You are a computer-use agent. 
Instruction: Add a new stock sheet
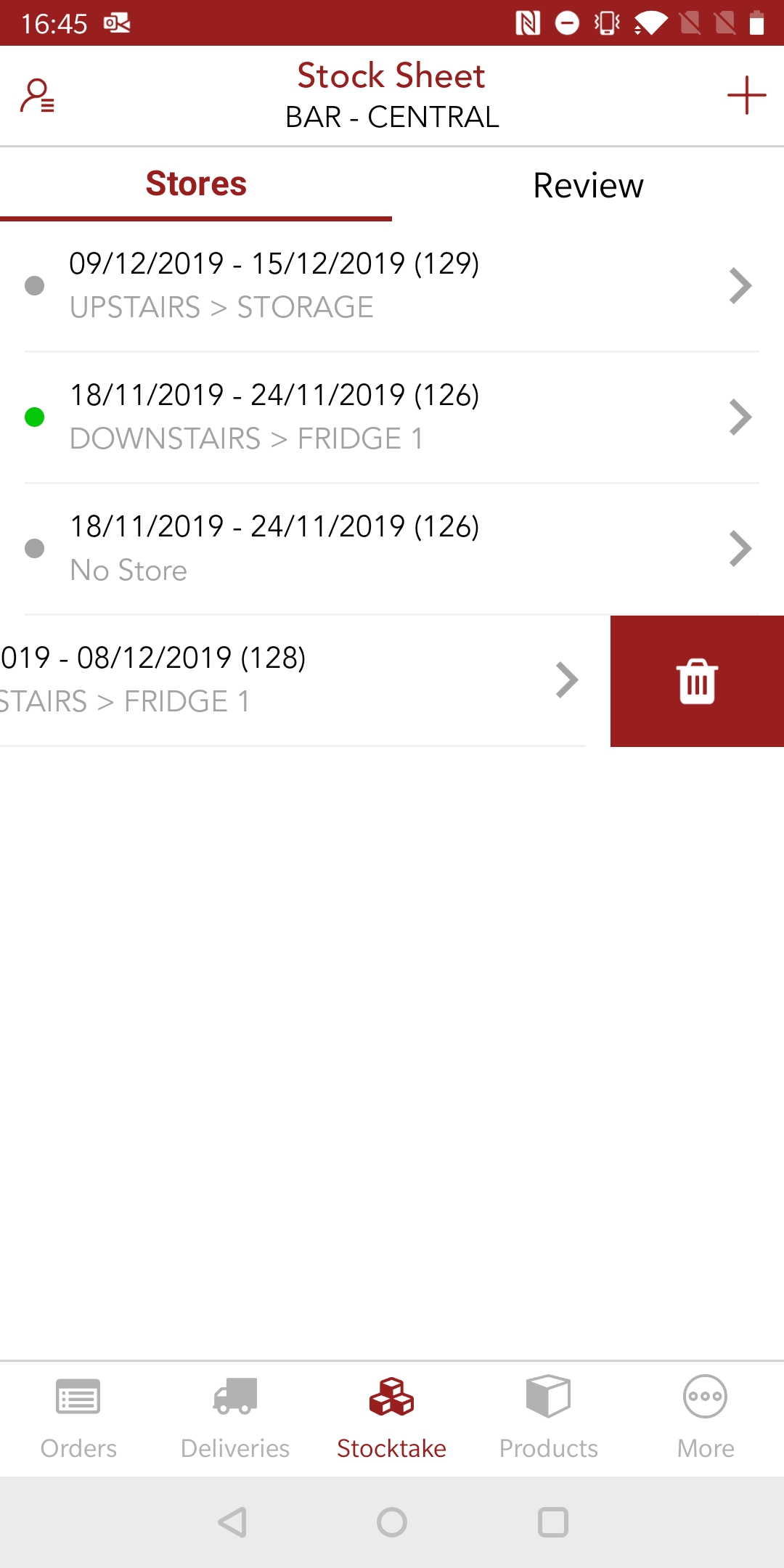click(x=746, y=95)
